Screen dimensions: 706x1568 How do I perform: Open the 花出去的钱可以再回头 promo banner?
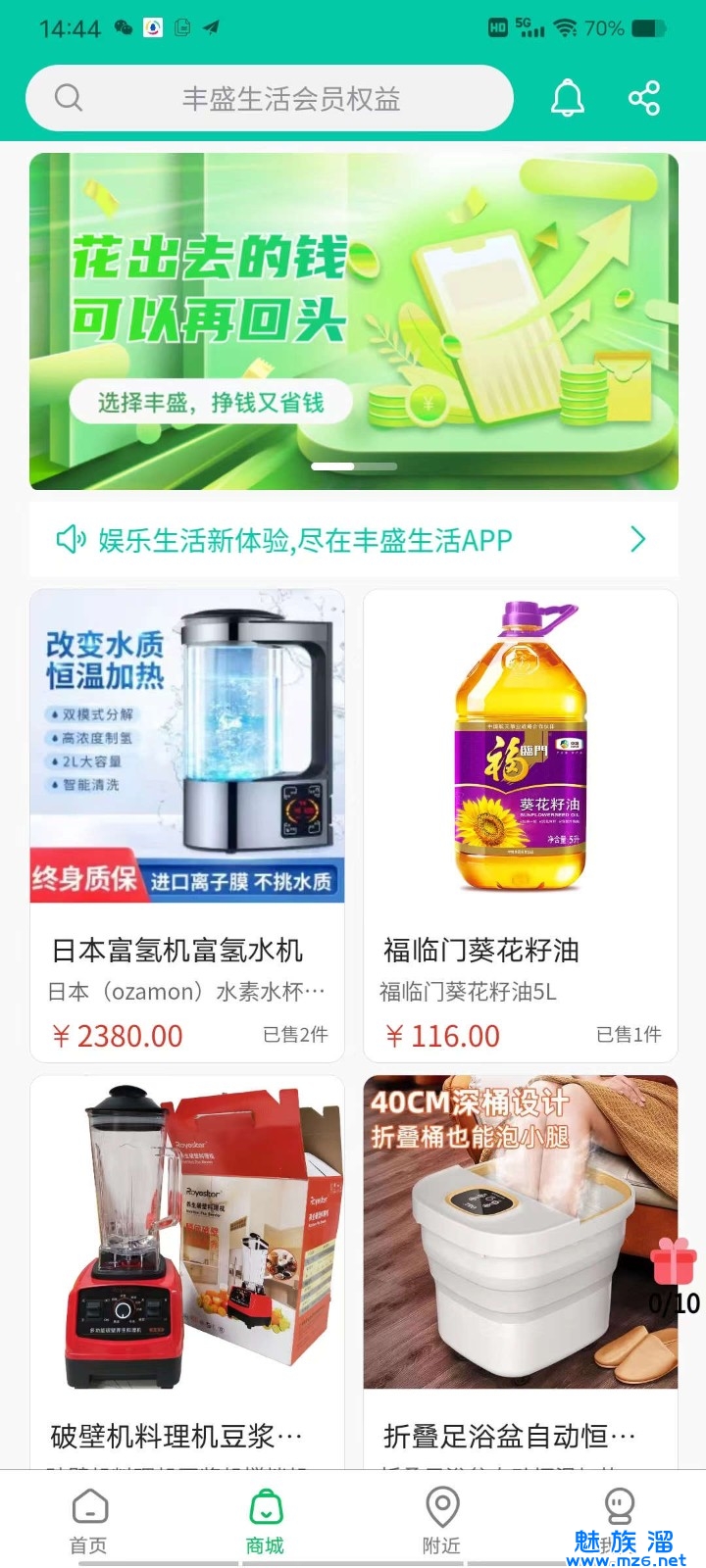pos(353,321)
